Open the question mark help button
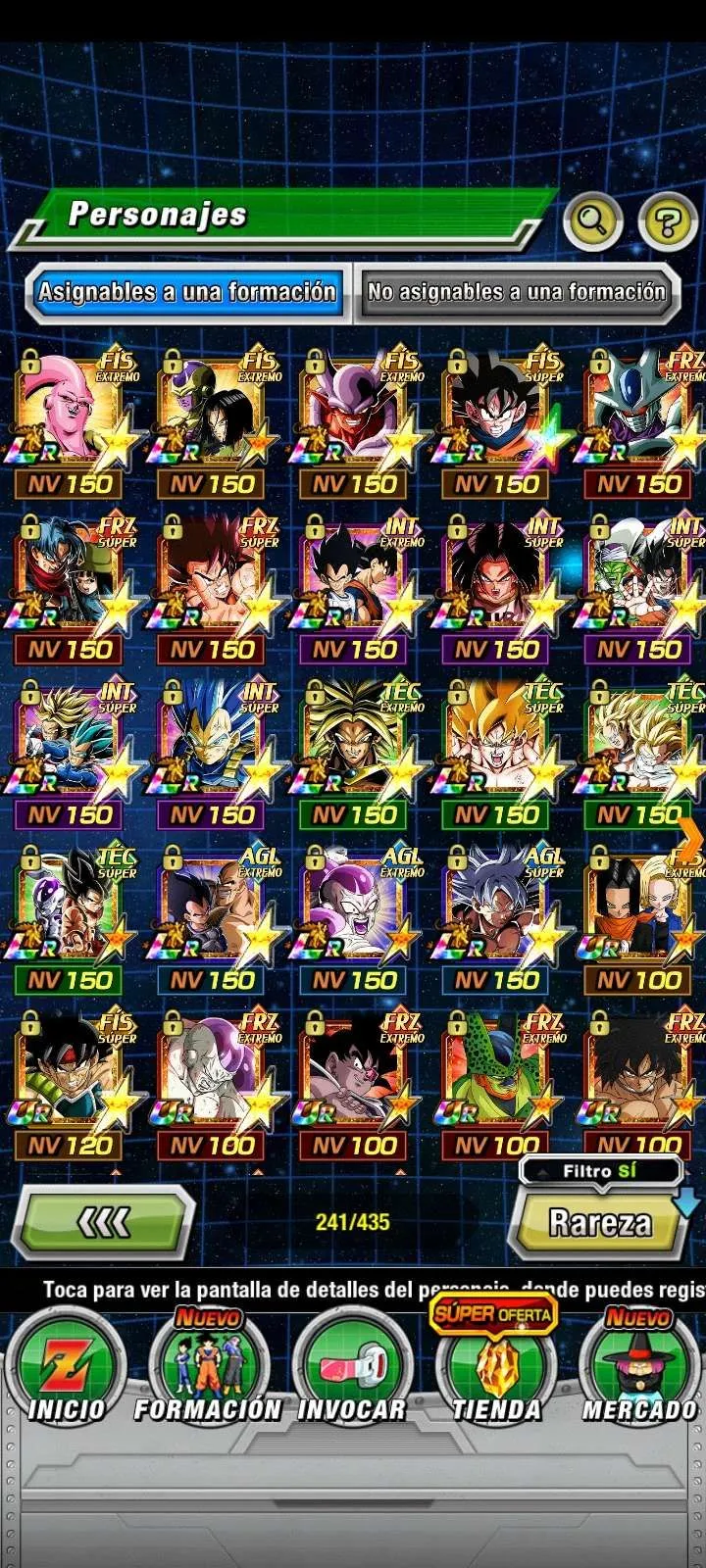 tap(667, 221)
